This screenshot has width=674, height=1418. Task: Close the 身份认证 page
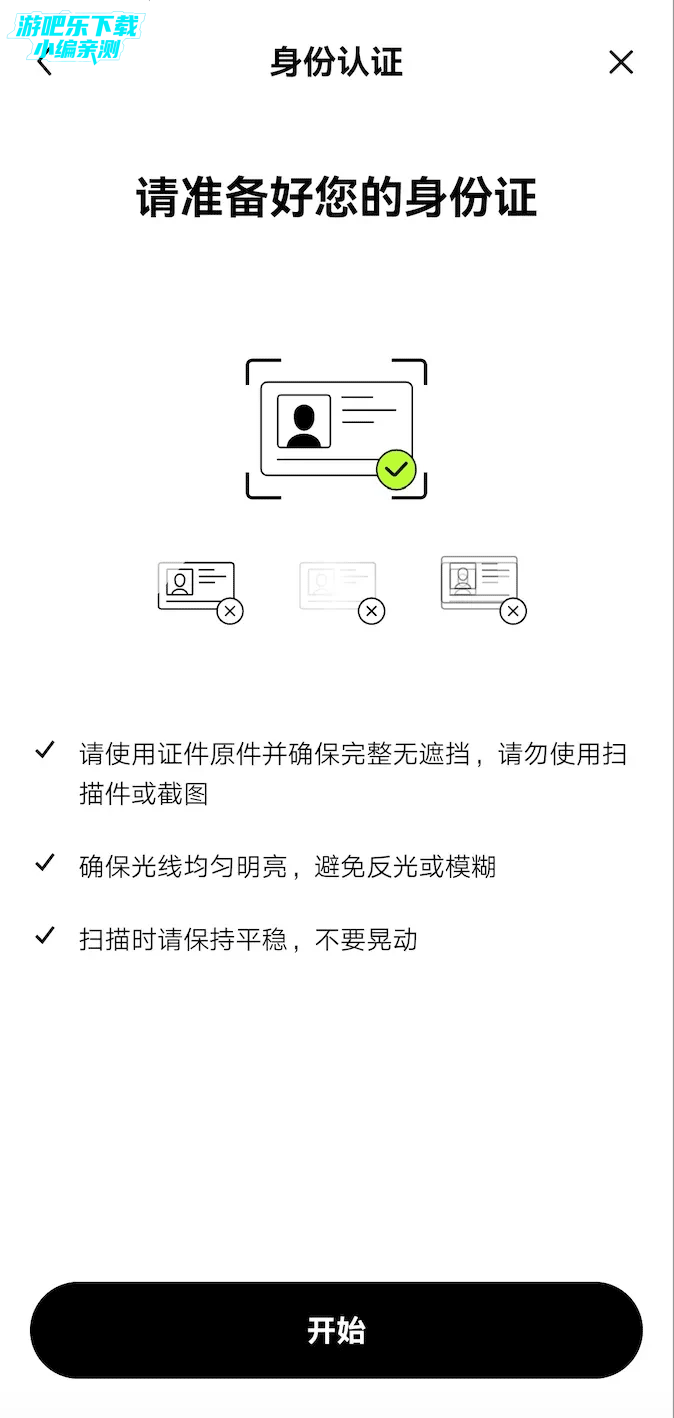click(x=621, y=63)
